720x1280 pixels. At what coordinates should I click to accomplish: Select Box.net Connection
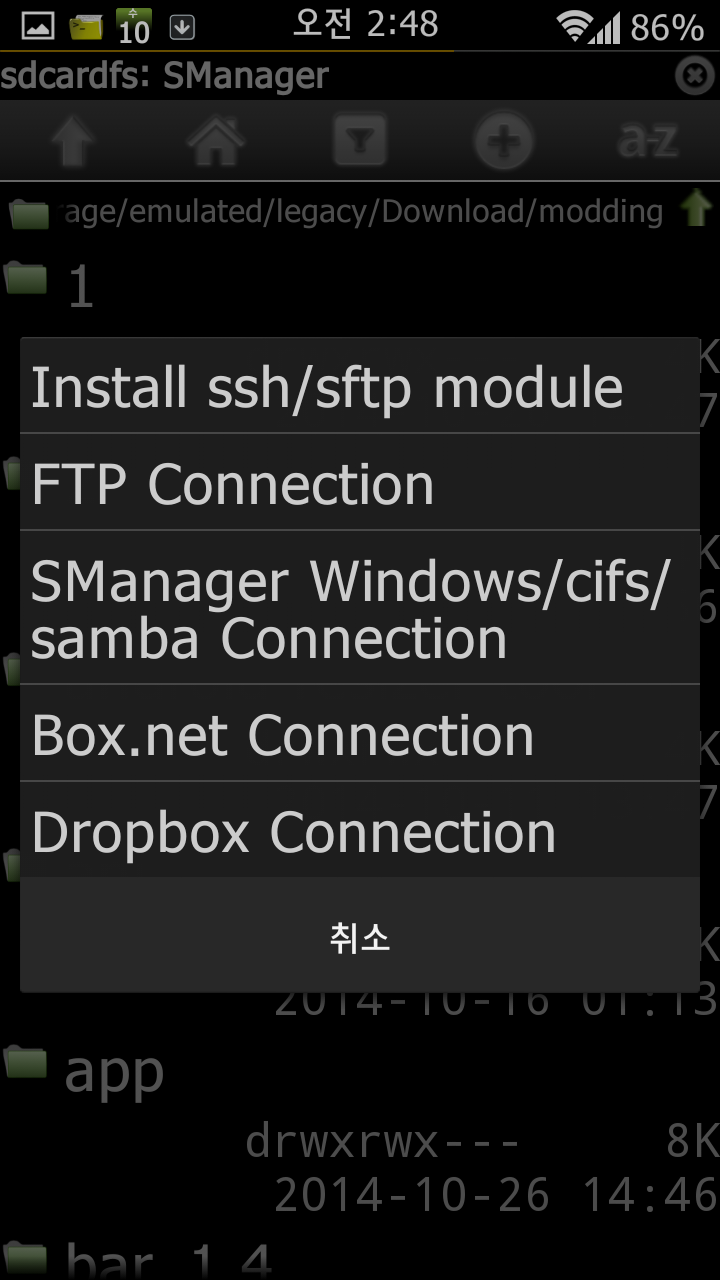tap(360, 735)
